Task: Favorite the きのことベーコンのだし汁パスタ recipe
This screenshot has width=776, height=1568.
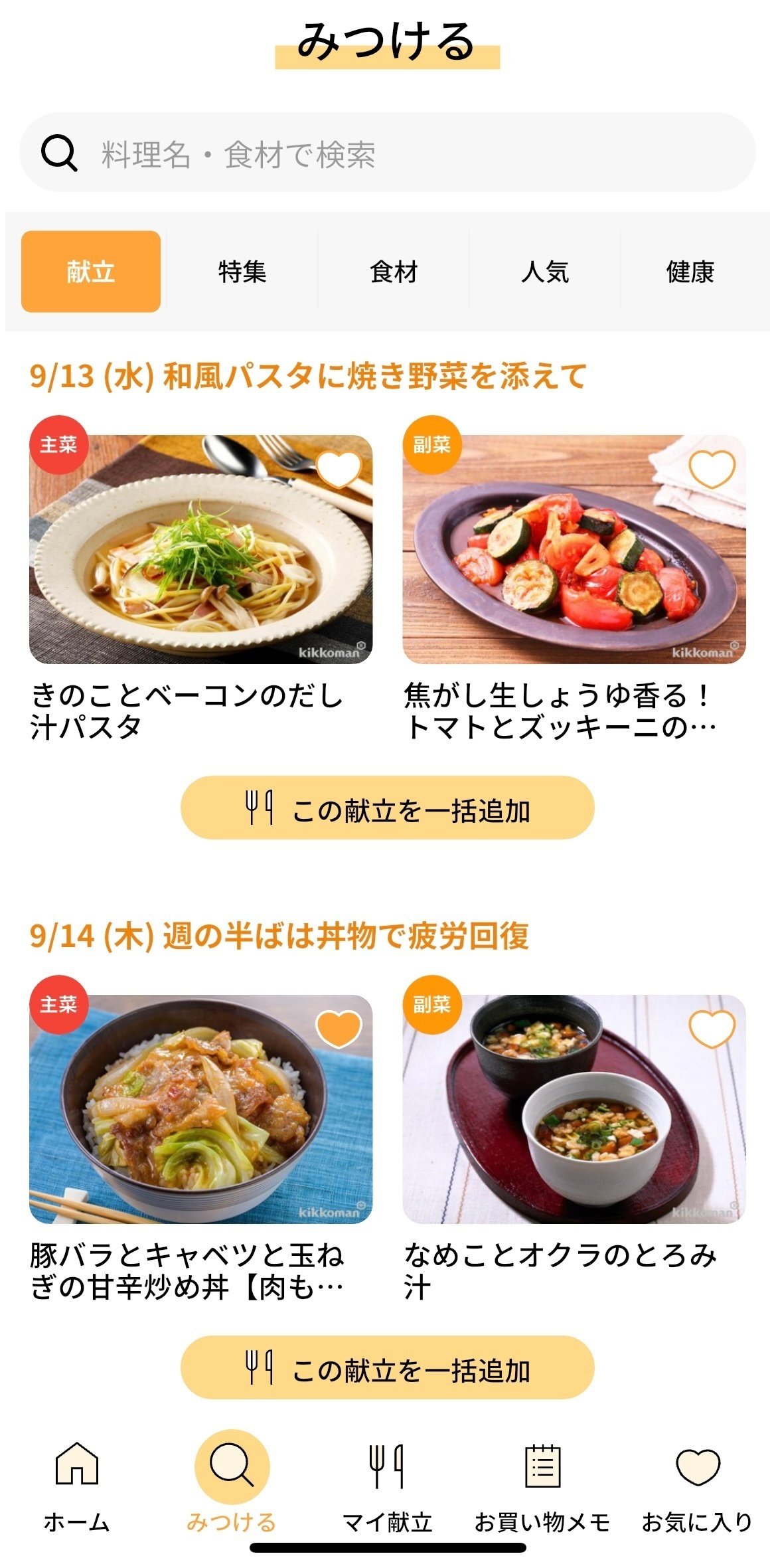Action: 339,469
